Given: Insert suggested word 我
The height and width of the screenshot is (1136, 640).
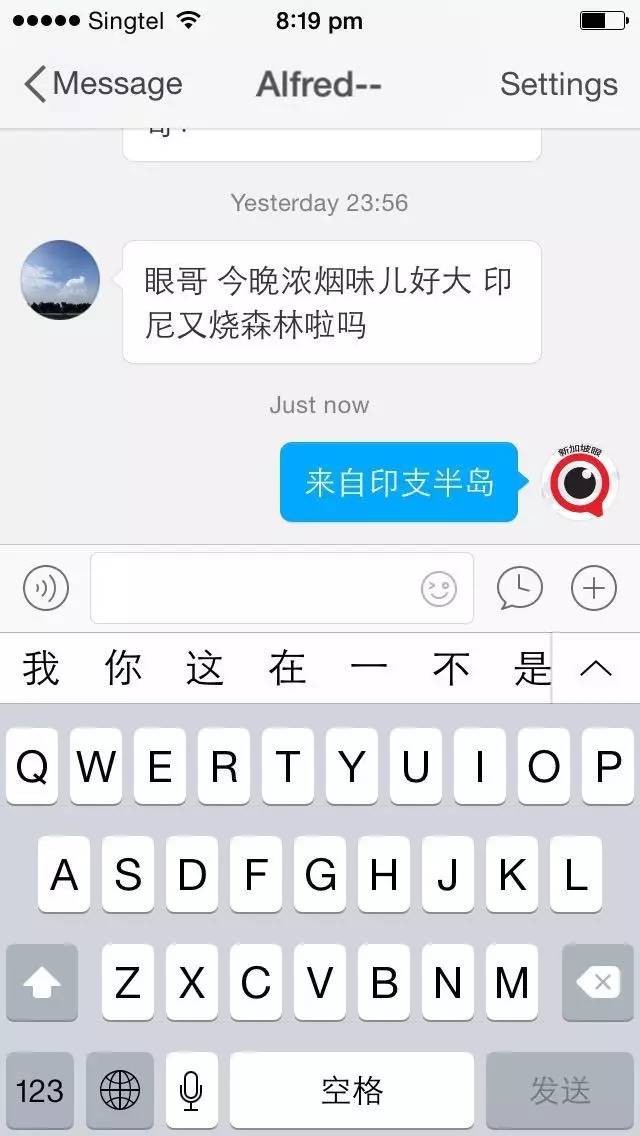Looking at the screenshot, I should [x=41, y=668].
